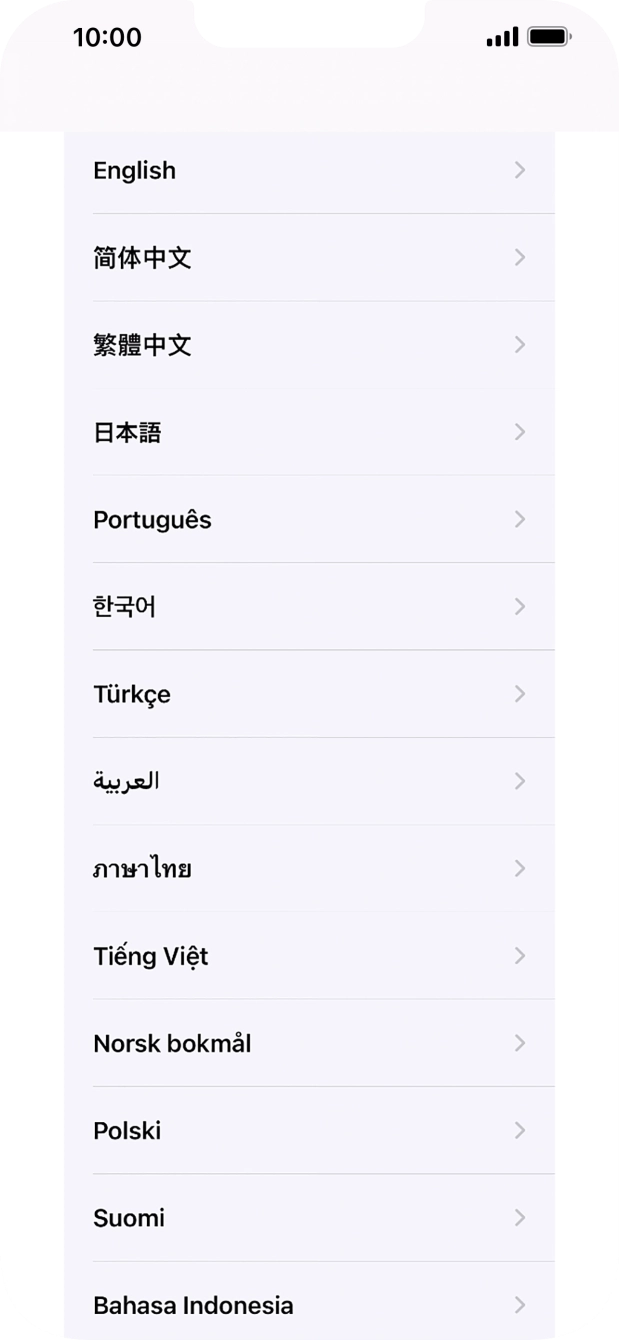Pick ภาษาไทย from the language list
Screen dimensions: 619x1340
pyautogui.click(x=309, y=869)
